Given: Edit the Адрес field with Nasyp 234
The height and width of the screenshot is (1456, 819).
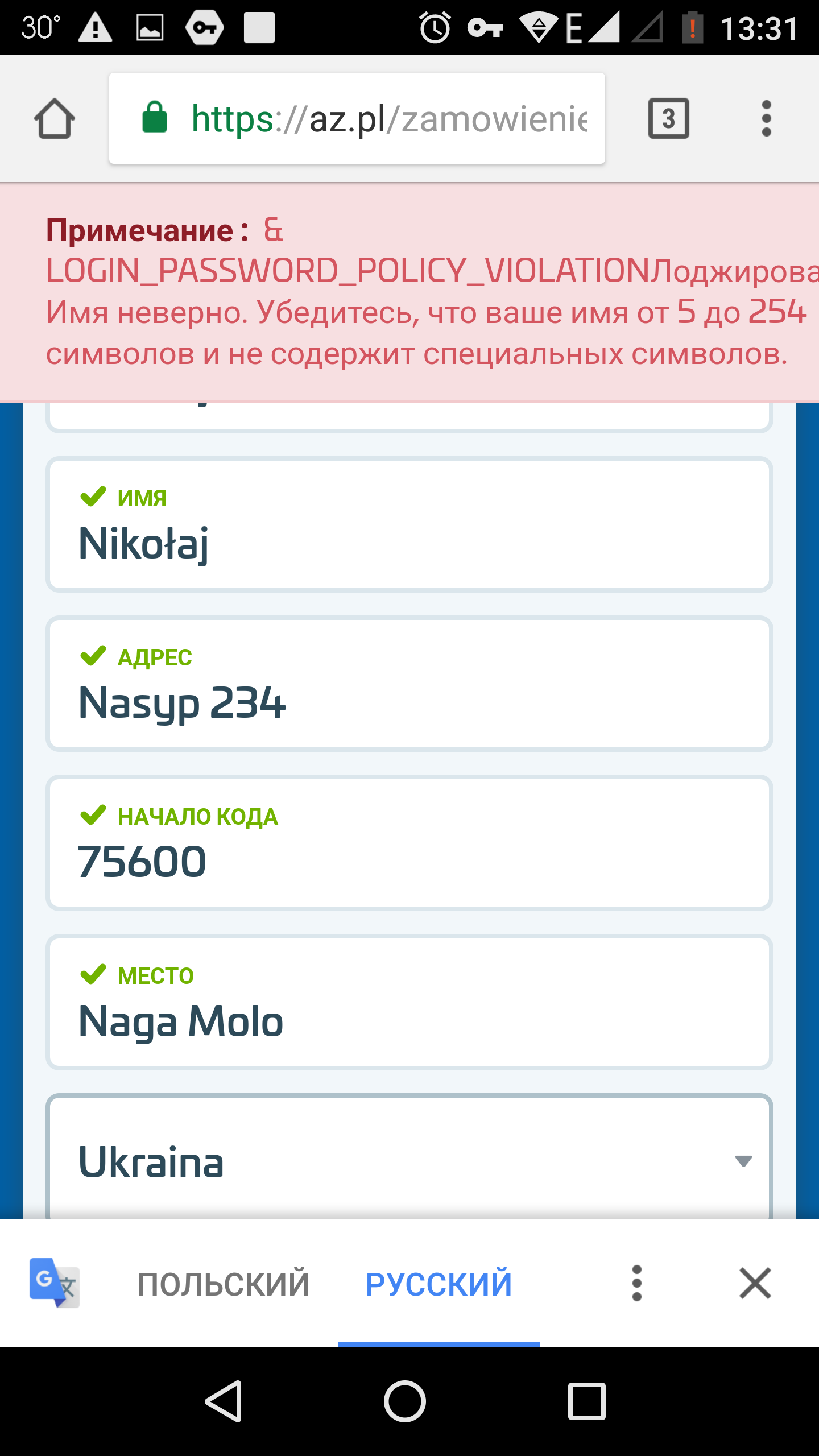Looking at the screenshot, I should point(409,702).
